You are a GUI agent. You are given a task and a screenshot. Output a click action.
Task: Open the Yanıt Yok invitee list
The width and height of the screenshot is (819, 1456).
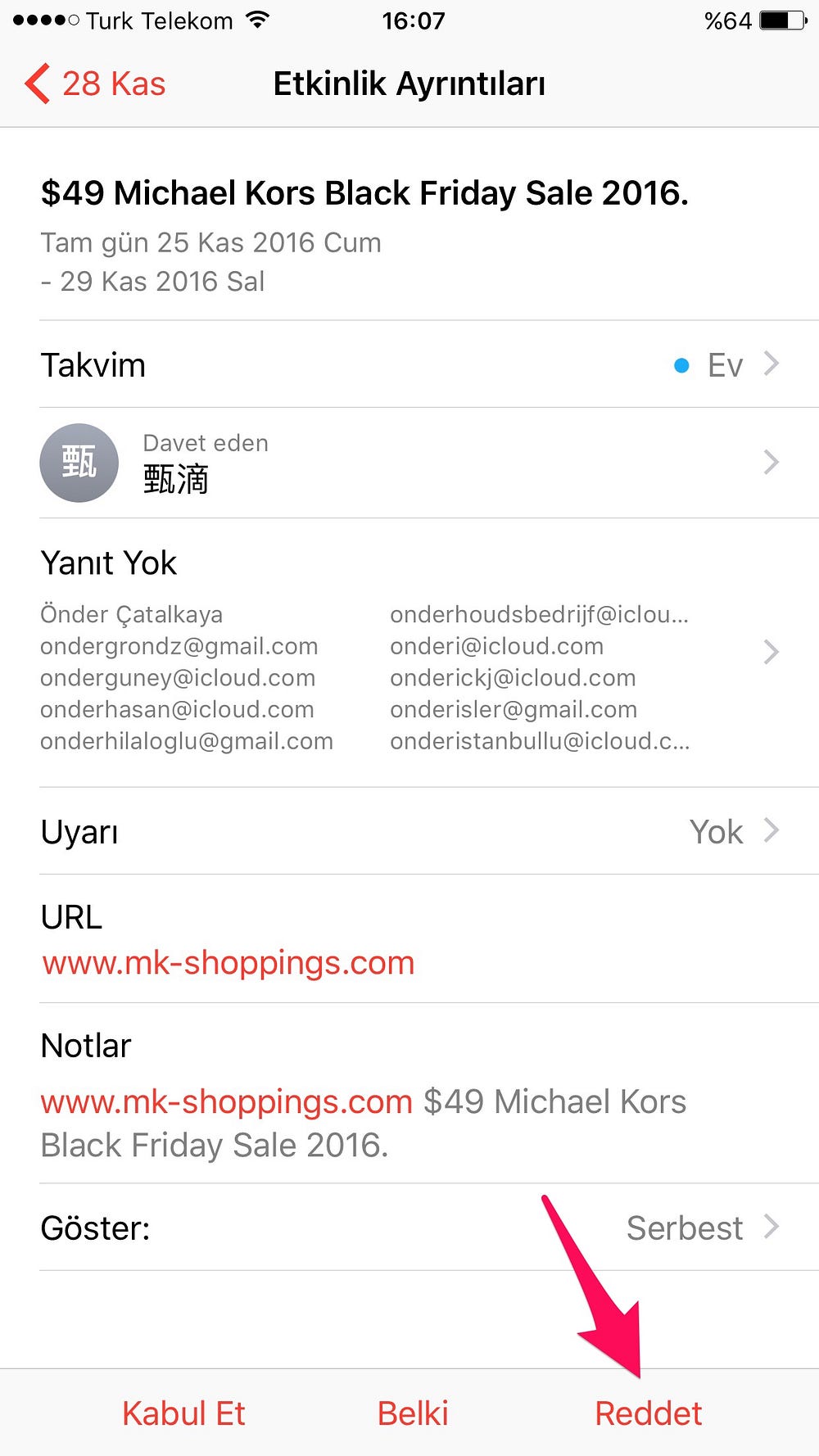409,653
